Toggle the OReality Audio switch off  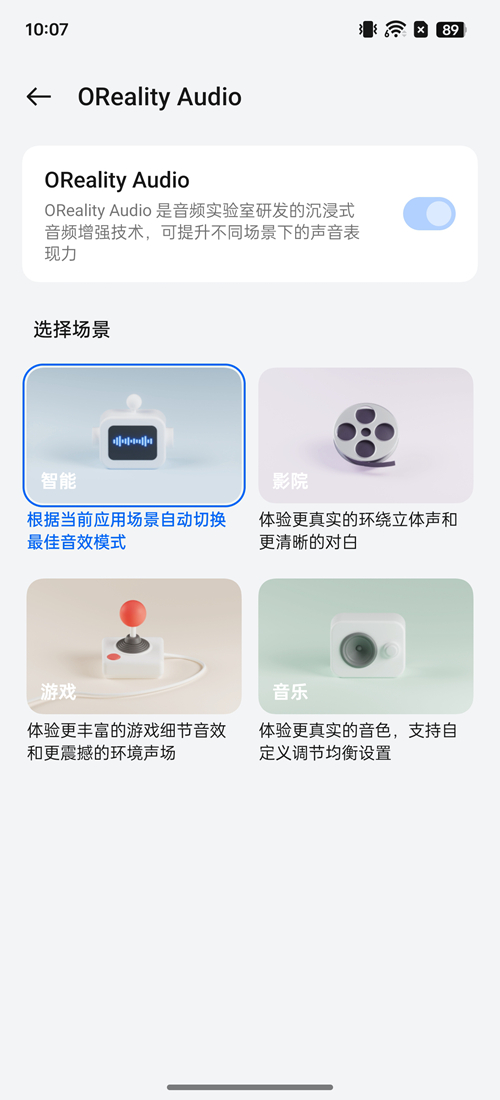tap(429, 213)
